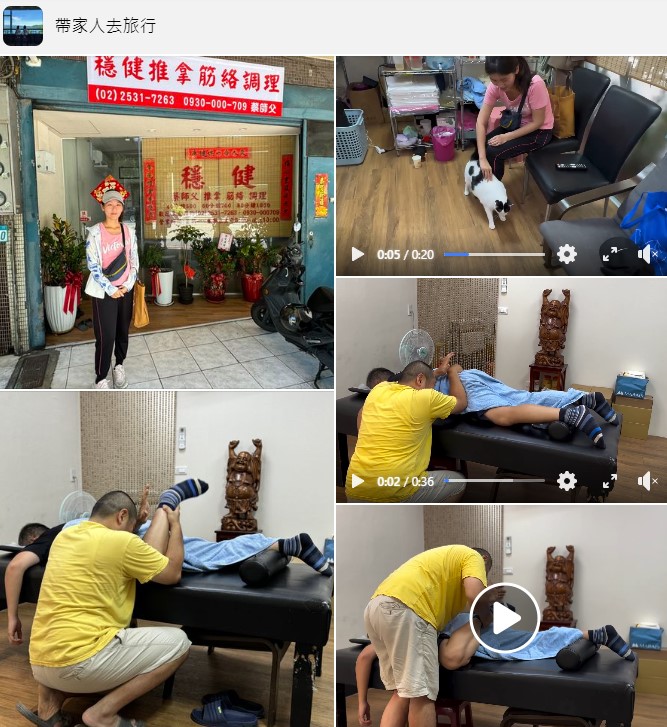Open the 帶家人去旅行 page avatar
Image resolution: width=667 pixels, height=727 pixels.
click(23, 26)
